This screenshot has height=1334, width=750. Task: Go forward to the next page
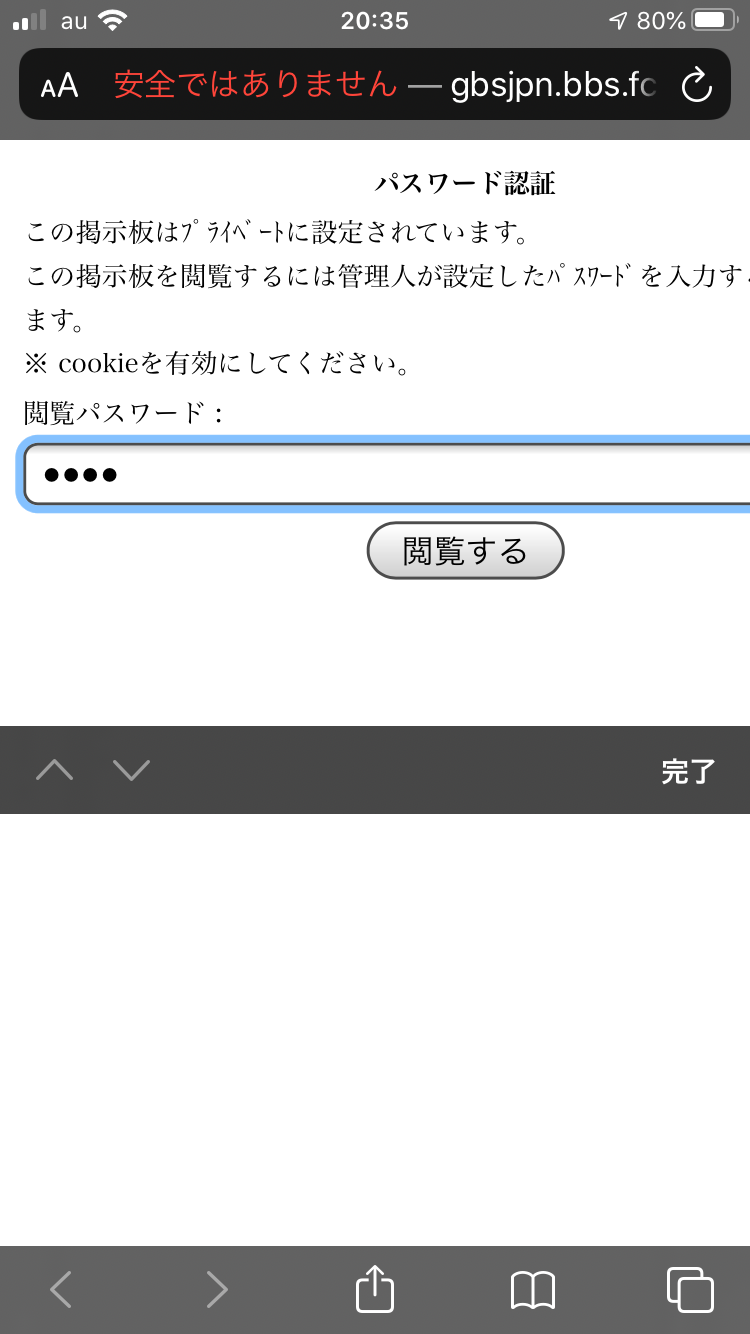coord(216,1289)
